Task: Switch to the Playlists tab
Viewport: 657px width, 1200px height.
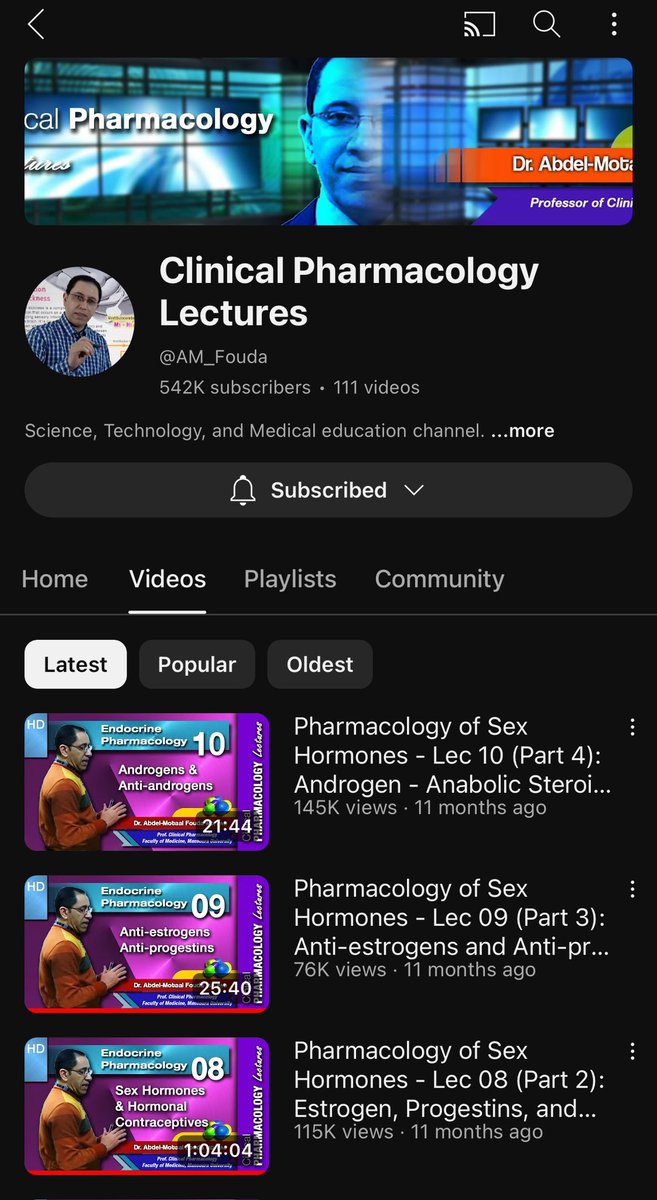Action: point(290,579)
